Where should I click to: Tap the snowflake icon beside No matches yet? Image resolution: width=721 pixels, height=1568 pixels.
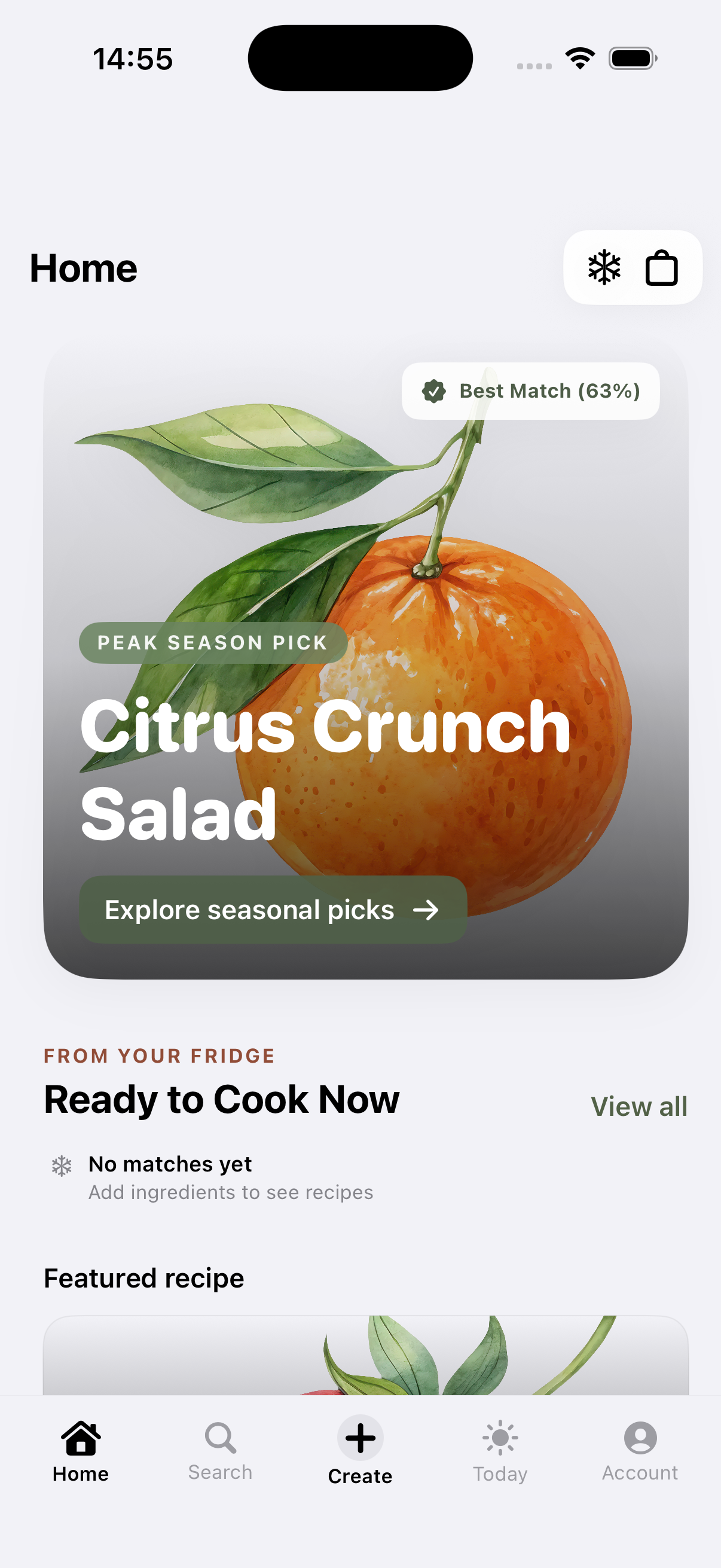[x=62, y=1164]
